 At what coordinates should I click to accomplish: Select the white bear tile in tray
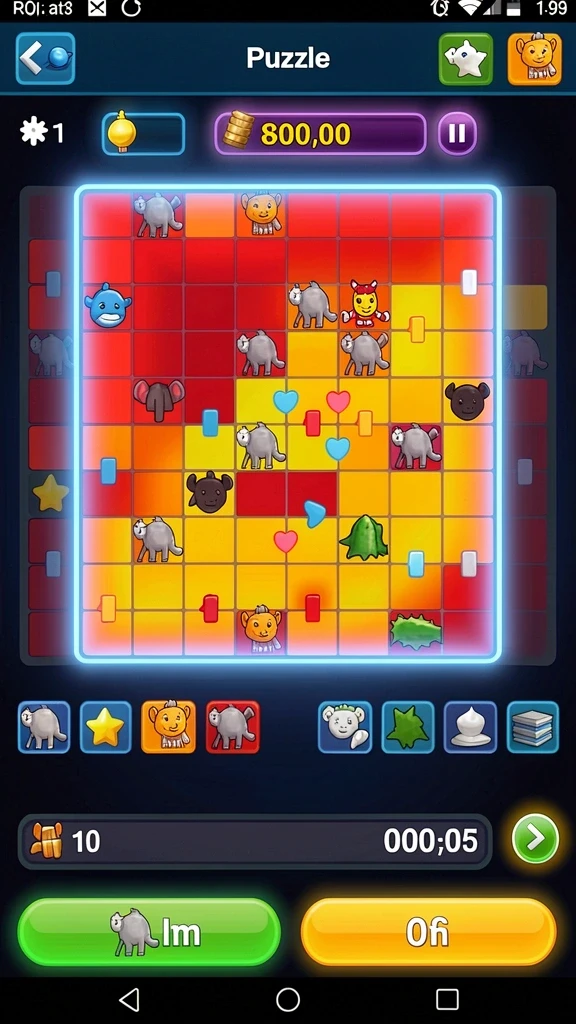tap(345, 727)
